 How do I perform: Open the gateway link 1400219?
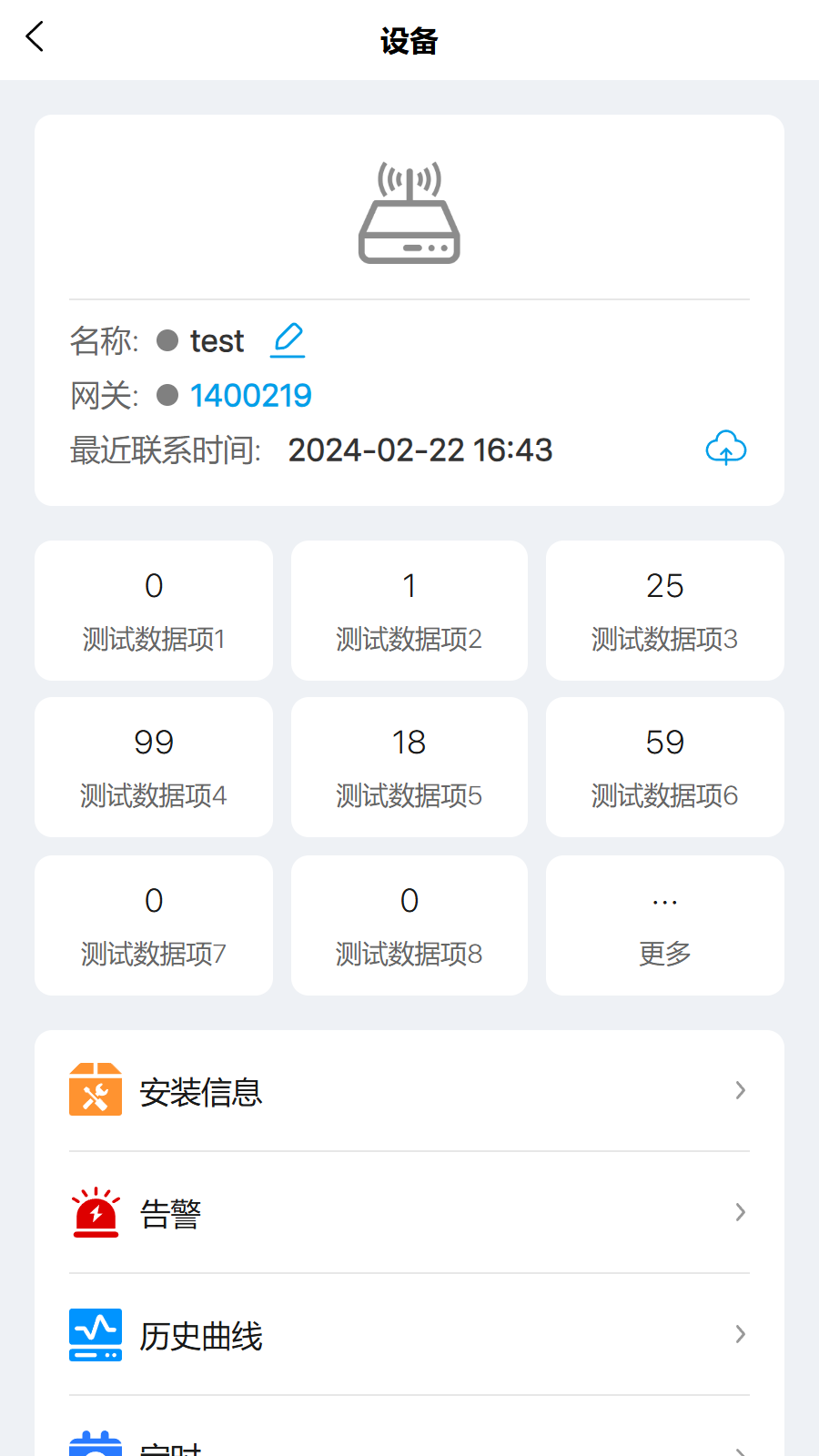tap(249, 393)
